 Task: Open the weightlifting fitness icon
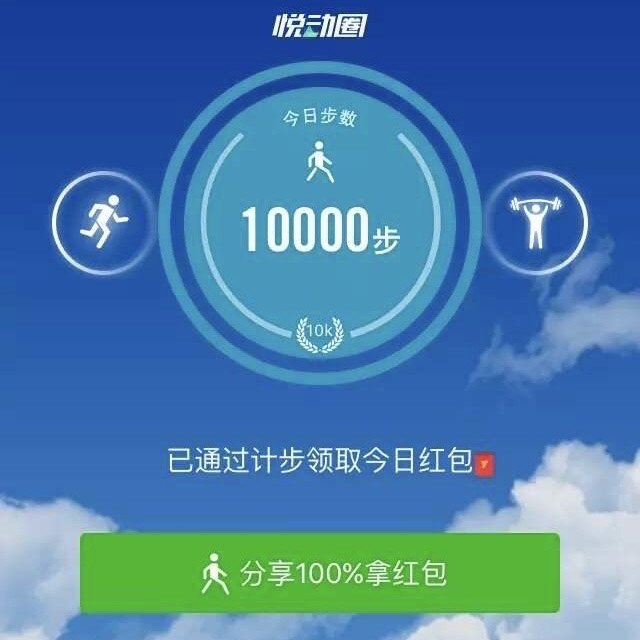[537, 222]
